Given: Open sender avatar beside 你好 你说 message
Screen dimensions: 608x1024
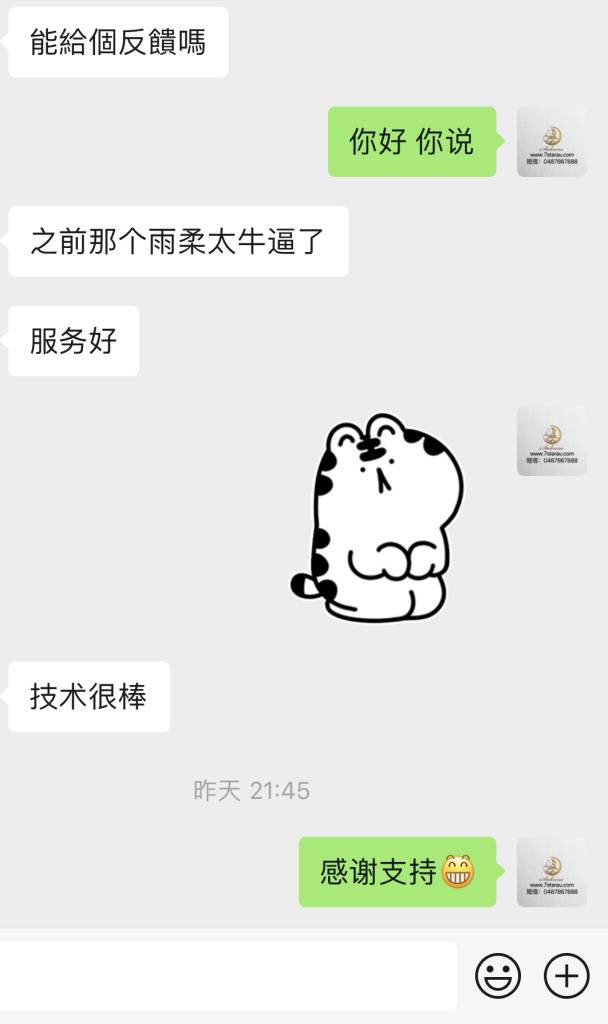Looking at the screenshot, I should 551,141.
